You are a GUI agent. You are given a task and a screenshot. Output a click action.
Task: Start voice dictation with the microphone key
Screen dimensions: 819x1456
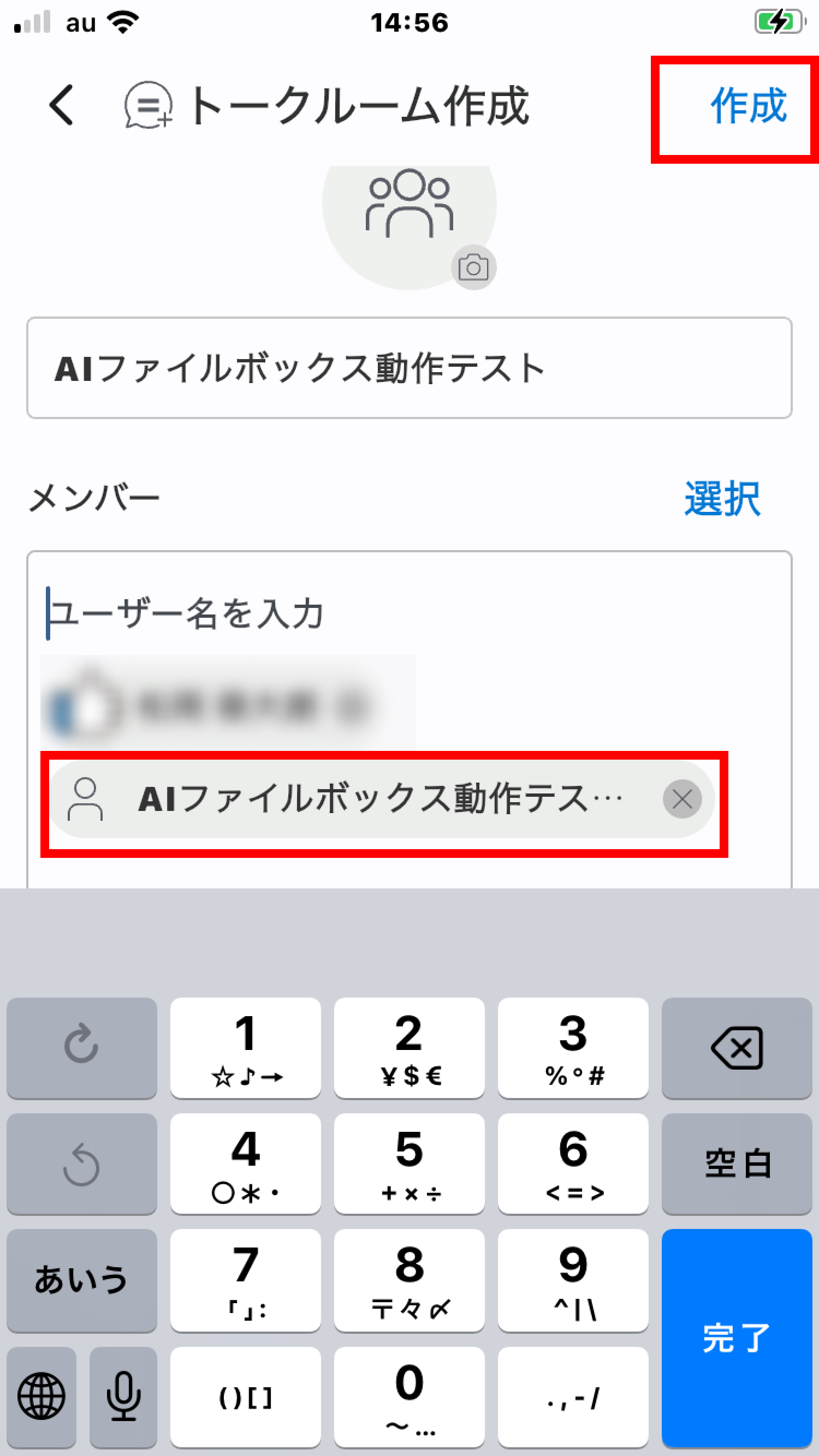click(123, 1396)
